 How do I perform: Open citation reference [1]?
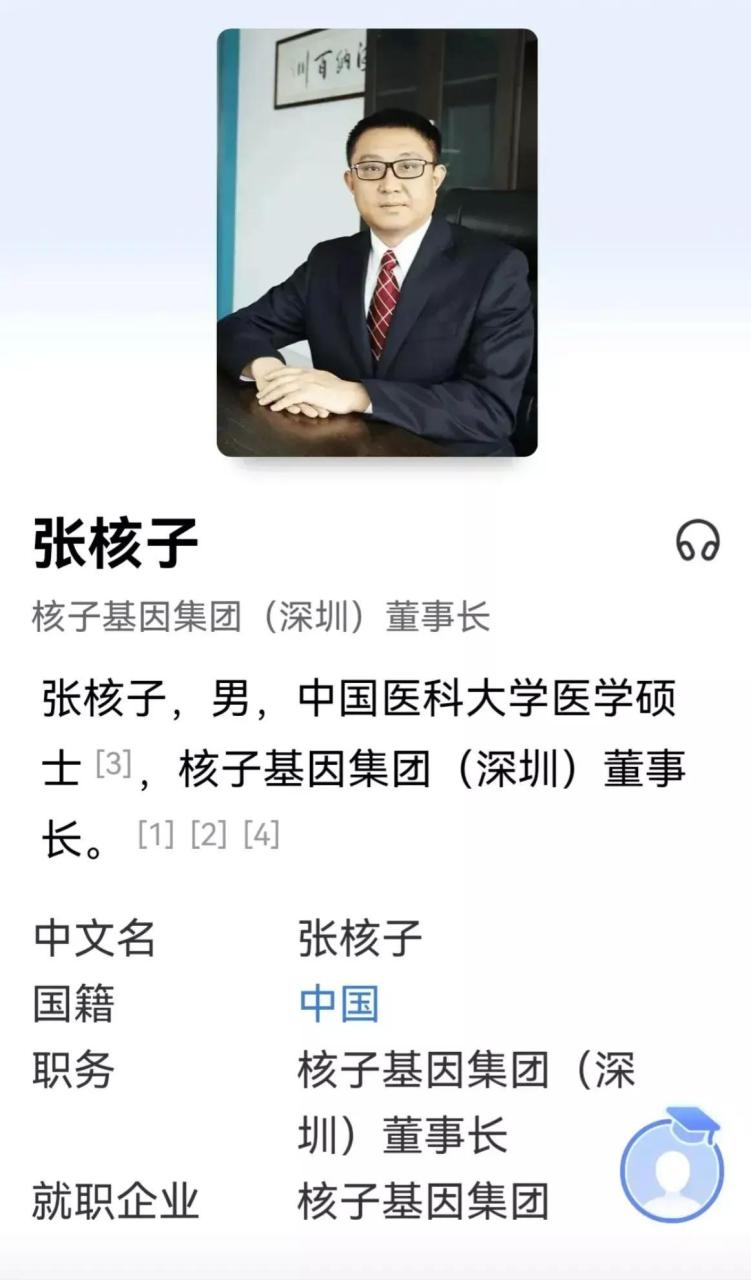[x=155, y=834]
